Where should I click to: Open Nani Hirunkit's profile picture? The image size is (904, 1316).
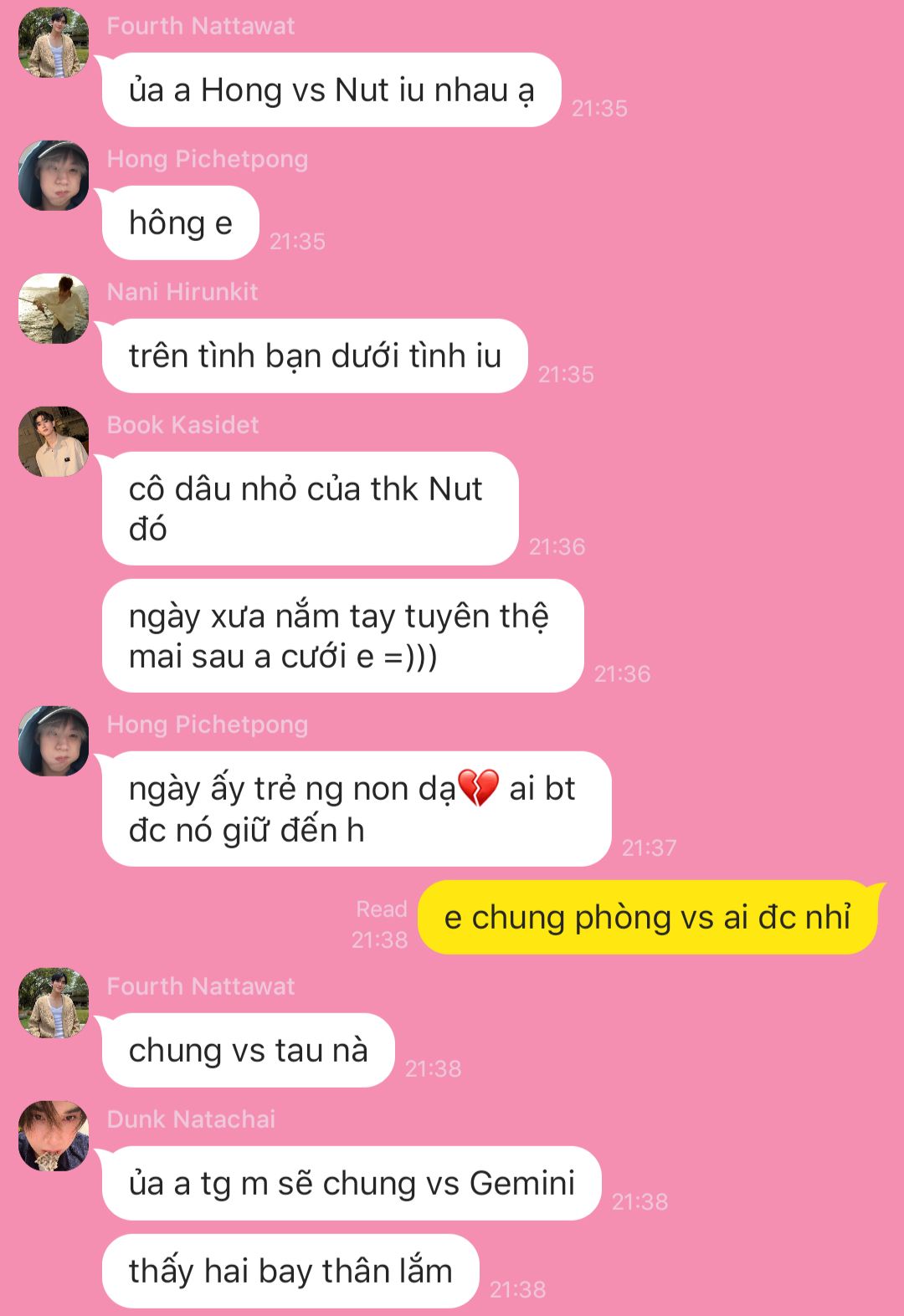pyautogui.click(x=54, y=309)
